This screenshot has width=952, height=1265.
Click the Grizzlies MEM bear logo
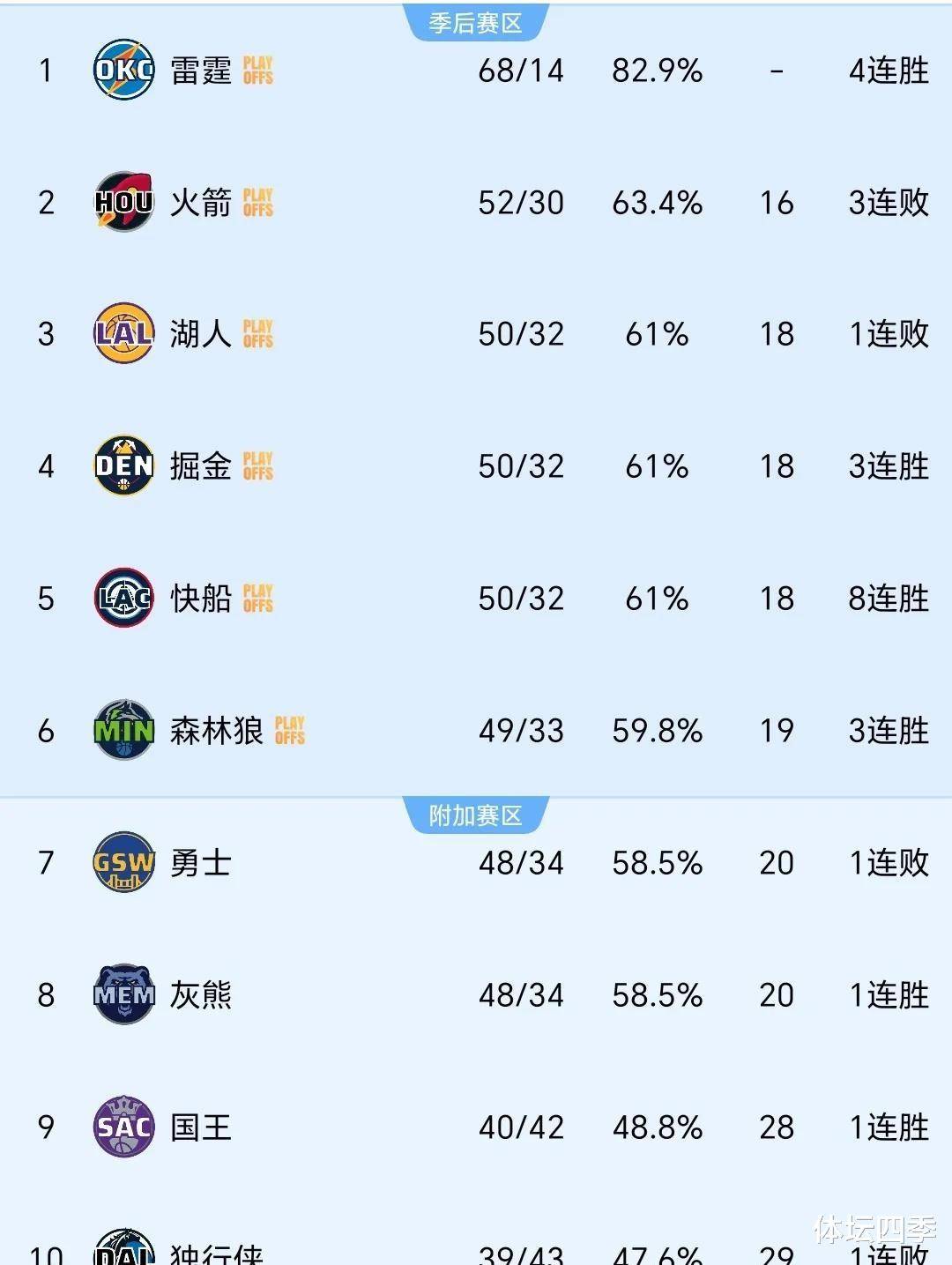pos(125,996)
